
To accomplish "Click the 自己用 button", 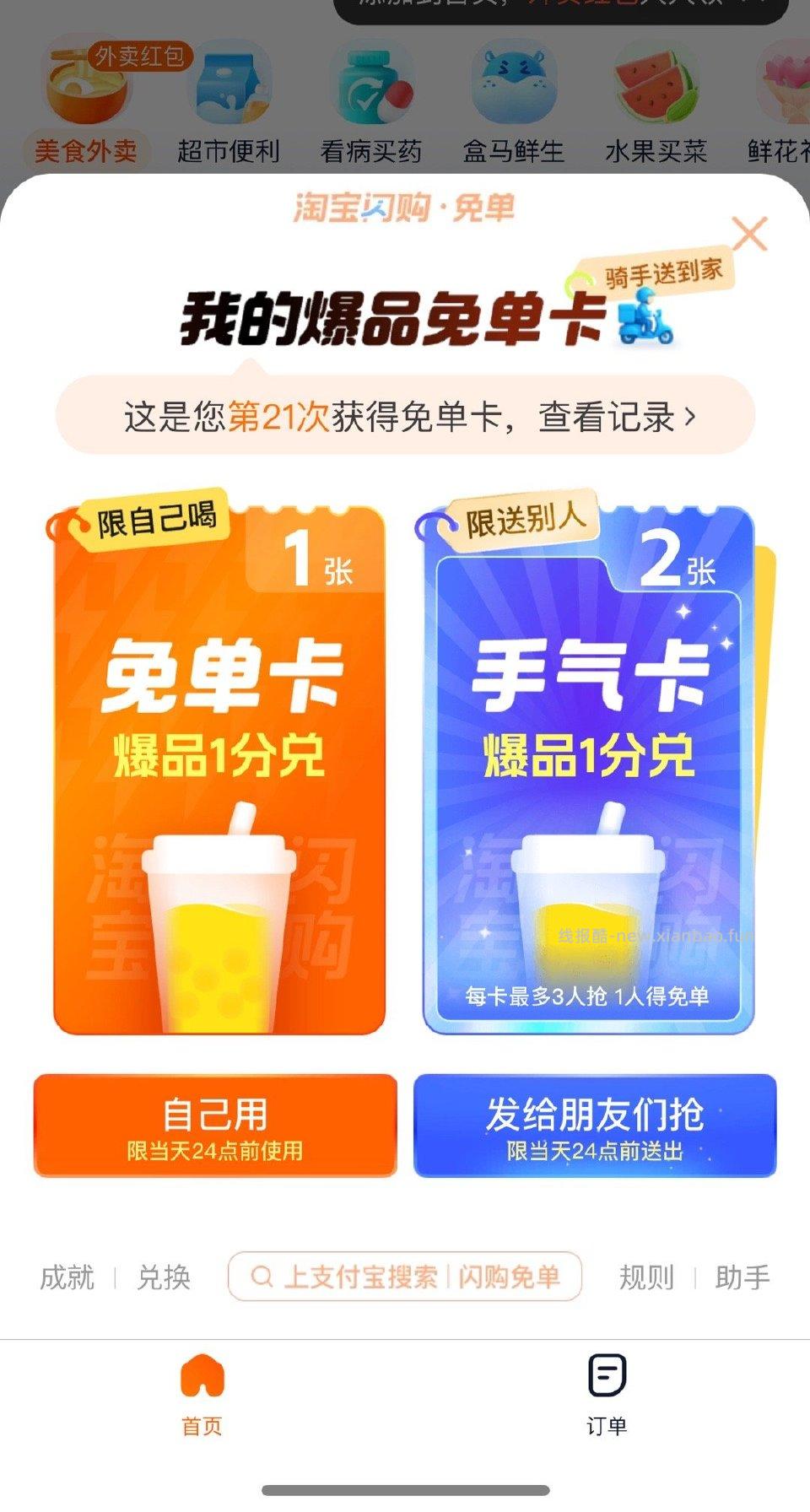I will pyautogui.click(x=213, y=1126).
